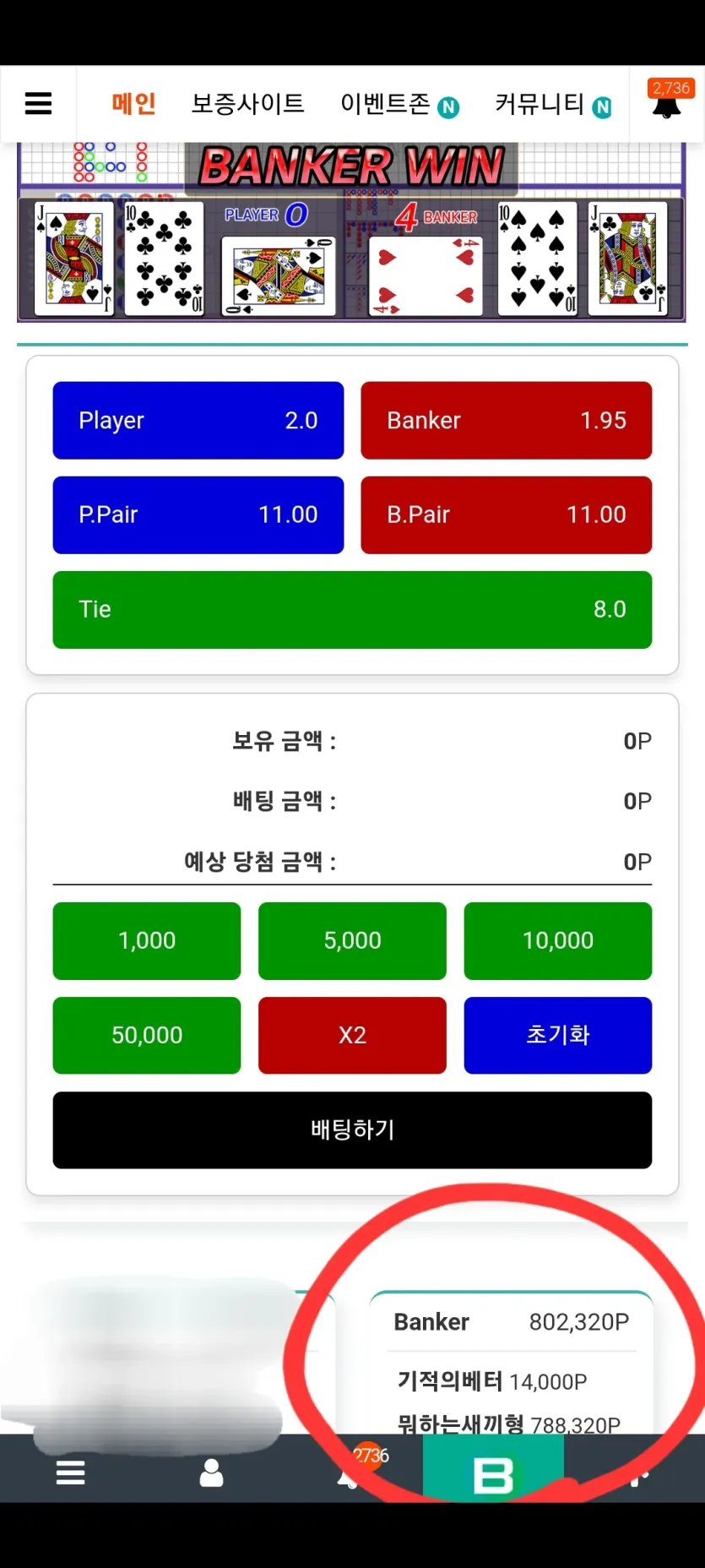
Task: Add 10,000 to the bet amount
Action: coord(558,940)
